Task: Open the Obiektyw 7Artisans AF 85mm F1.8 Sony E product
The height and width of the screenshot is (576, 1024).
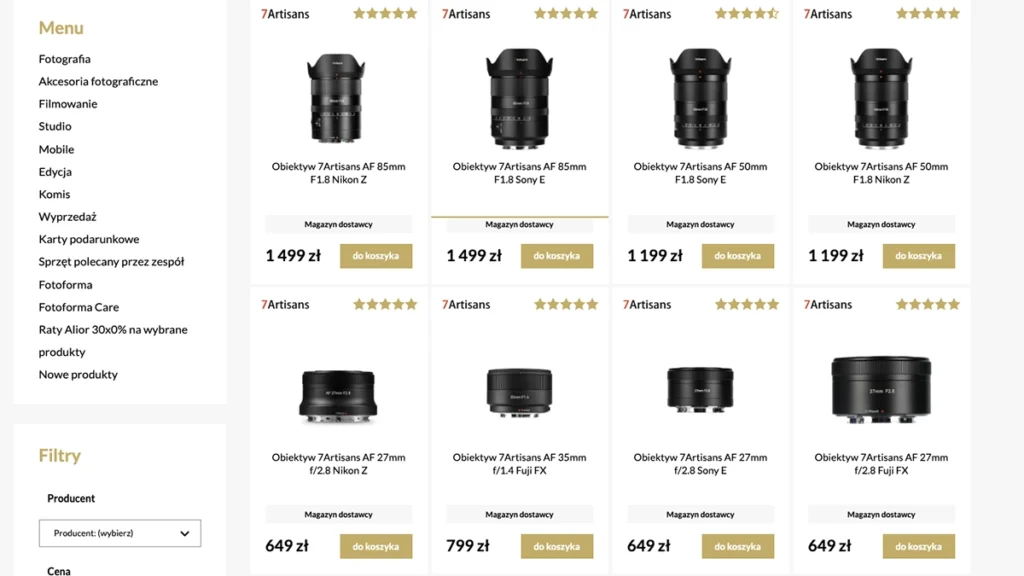Action: (519, 173)
